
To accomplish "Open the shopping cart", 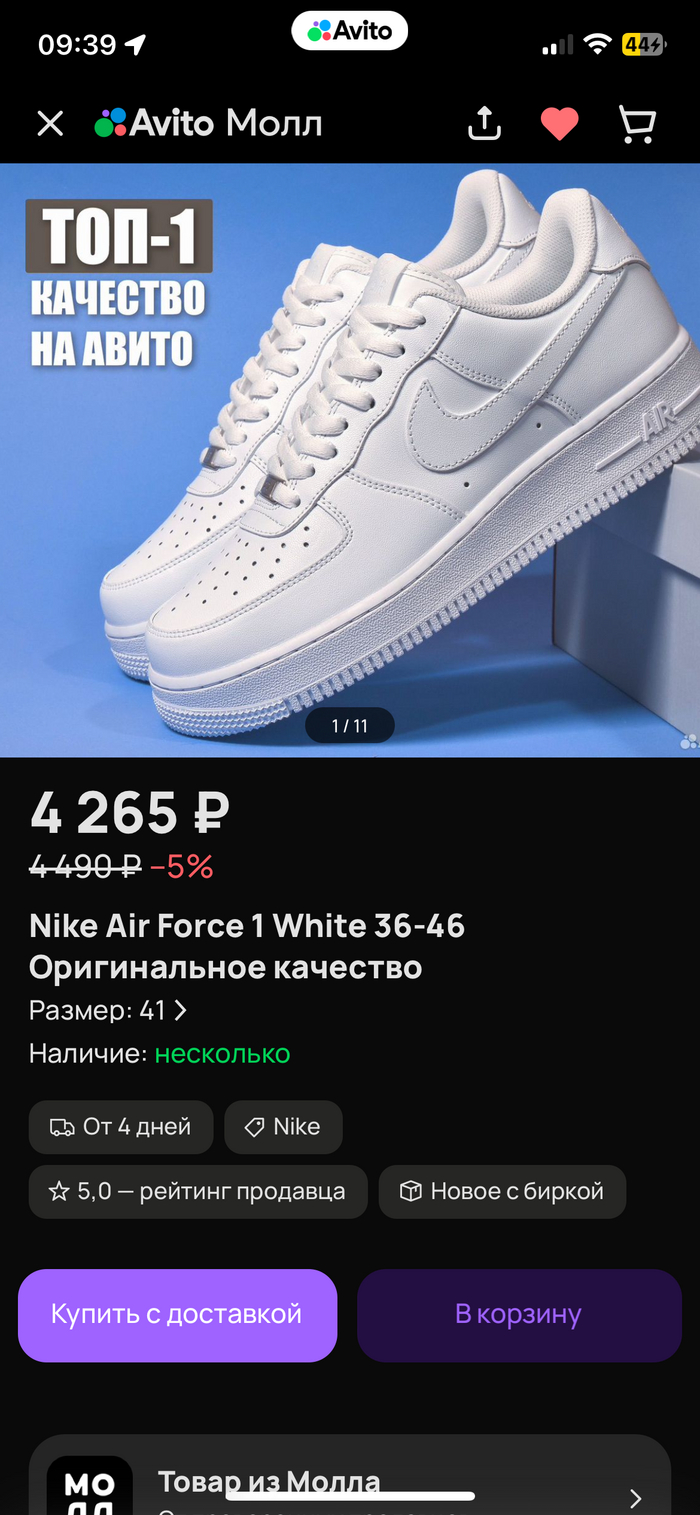I will point(637,124).
